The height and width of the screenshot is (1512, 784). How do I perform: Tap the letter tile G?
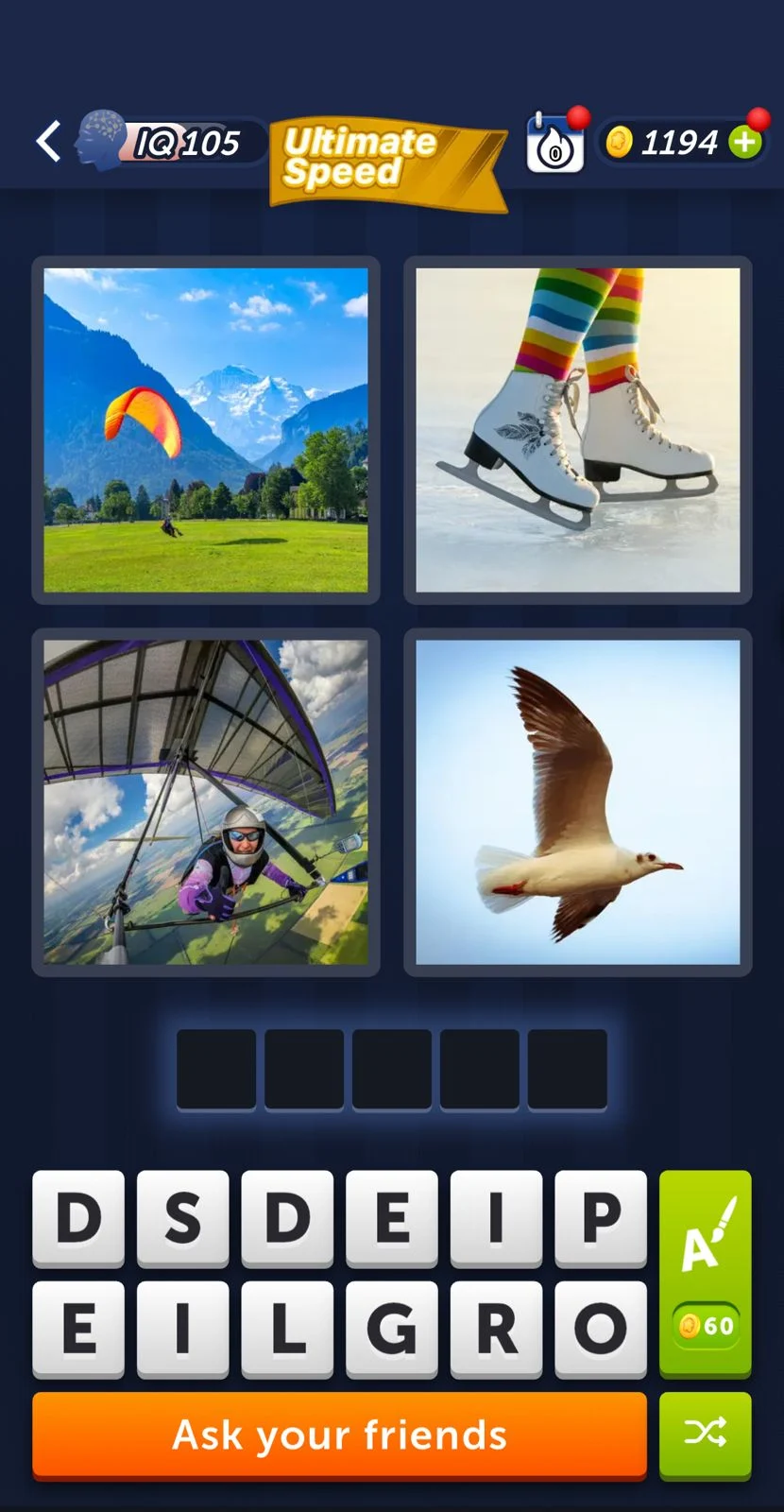[392, 1329]
